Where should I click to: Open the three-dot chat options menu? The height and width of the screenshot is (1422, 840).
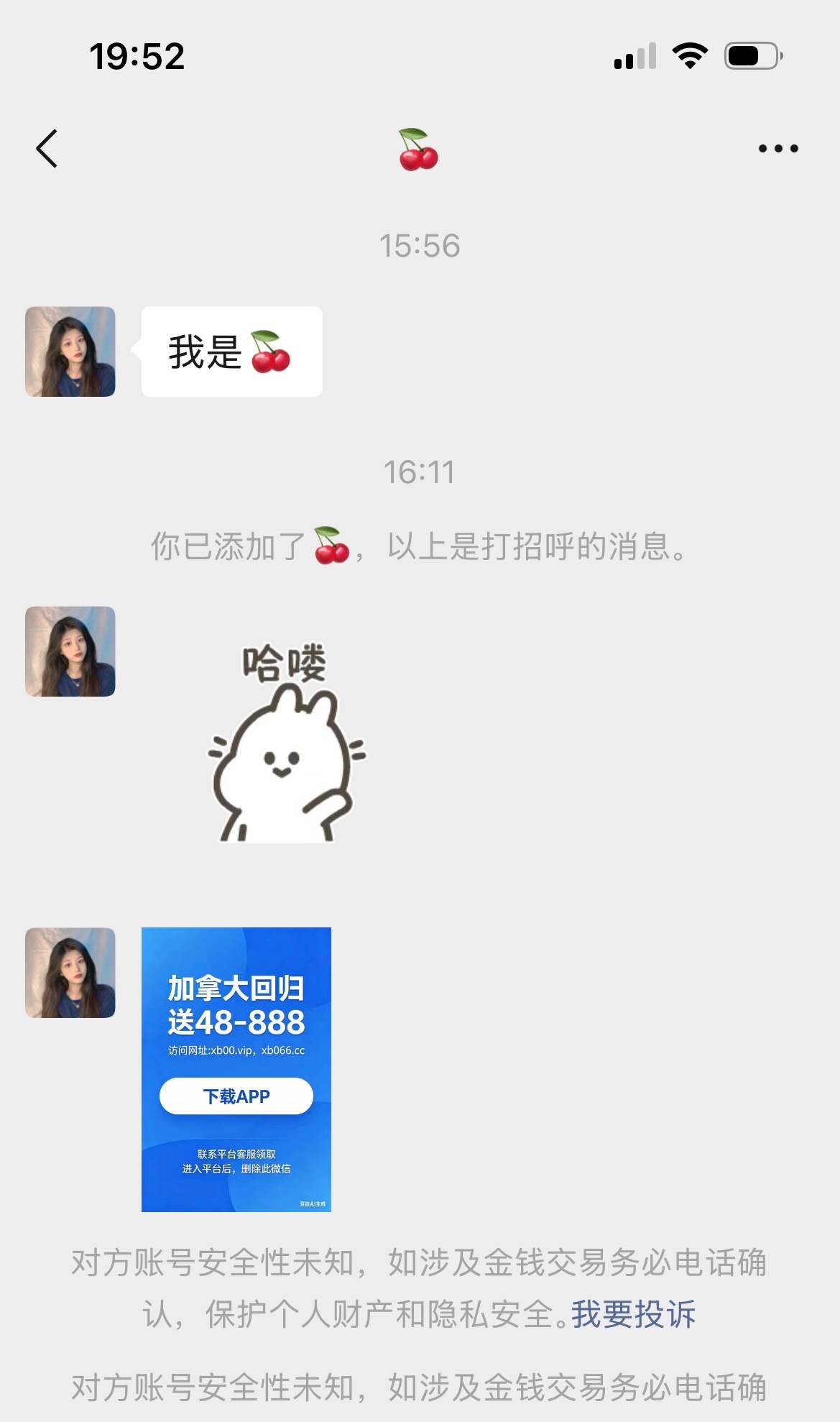click(x=778, y=149)
